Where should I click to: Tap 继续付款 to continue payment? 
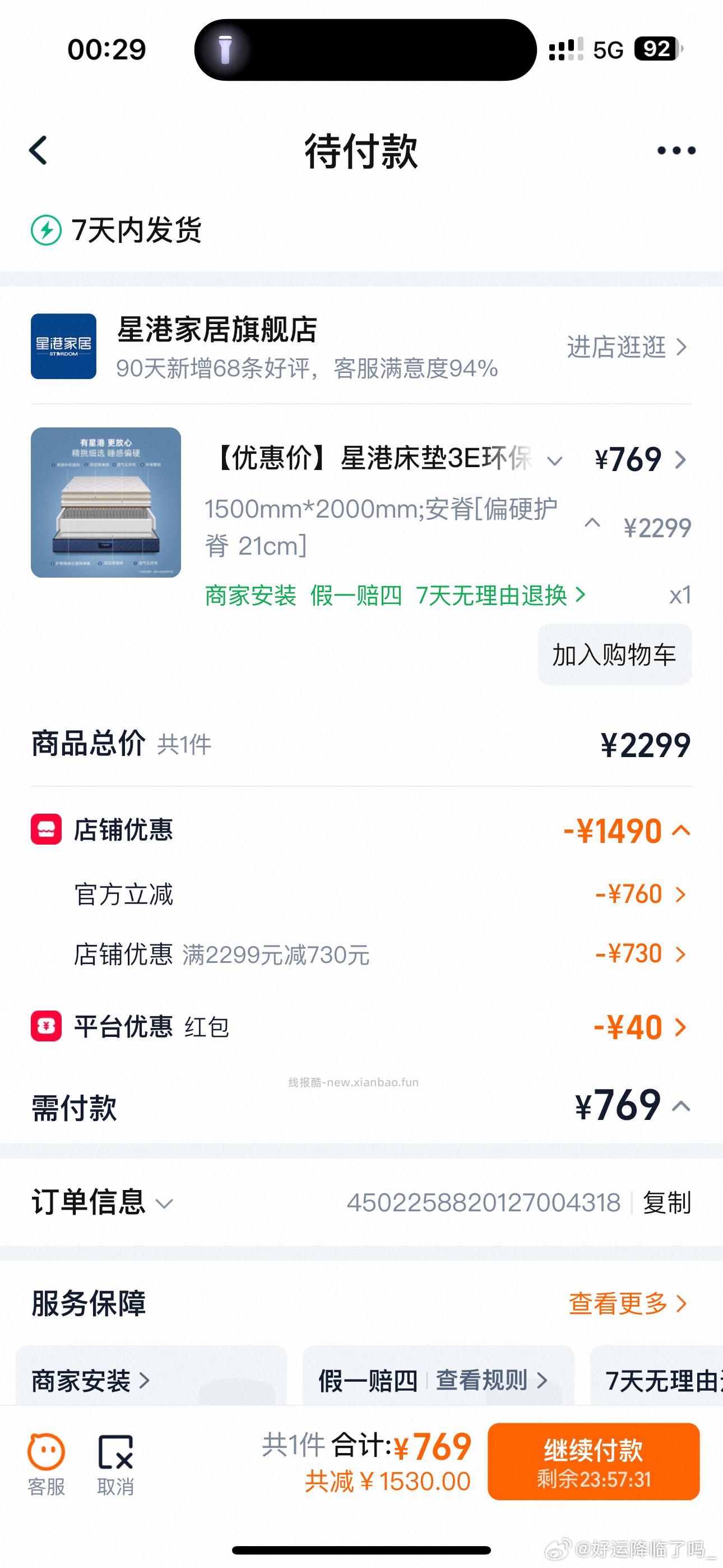[x=594, y=1461]
